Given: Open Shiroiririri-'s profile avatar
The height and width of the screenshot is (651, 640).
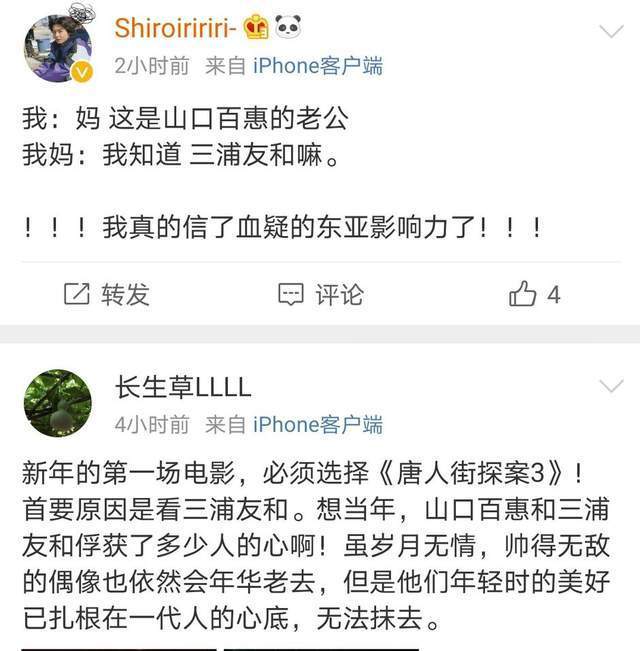Looking at the screenshot, I should pyautogui.click(x=57, y=47).
